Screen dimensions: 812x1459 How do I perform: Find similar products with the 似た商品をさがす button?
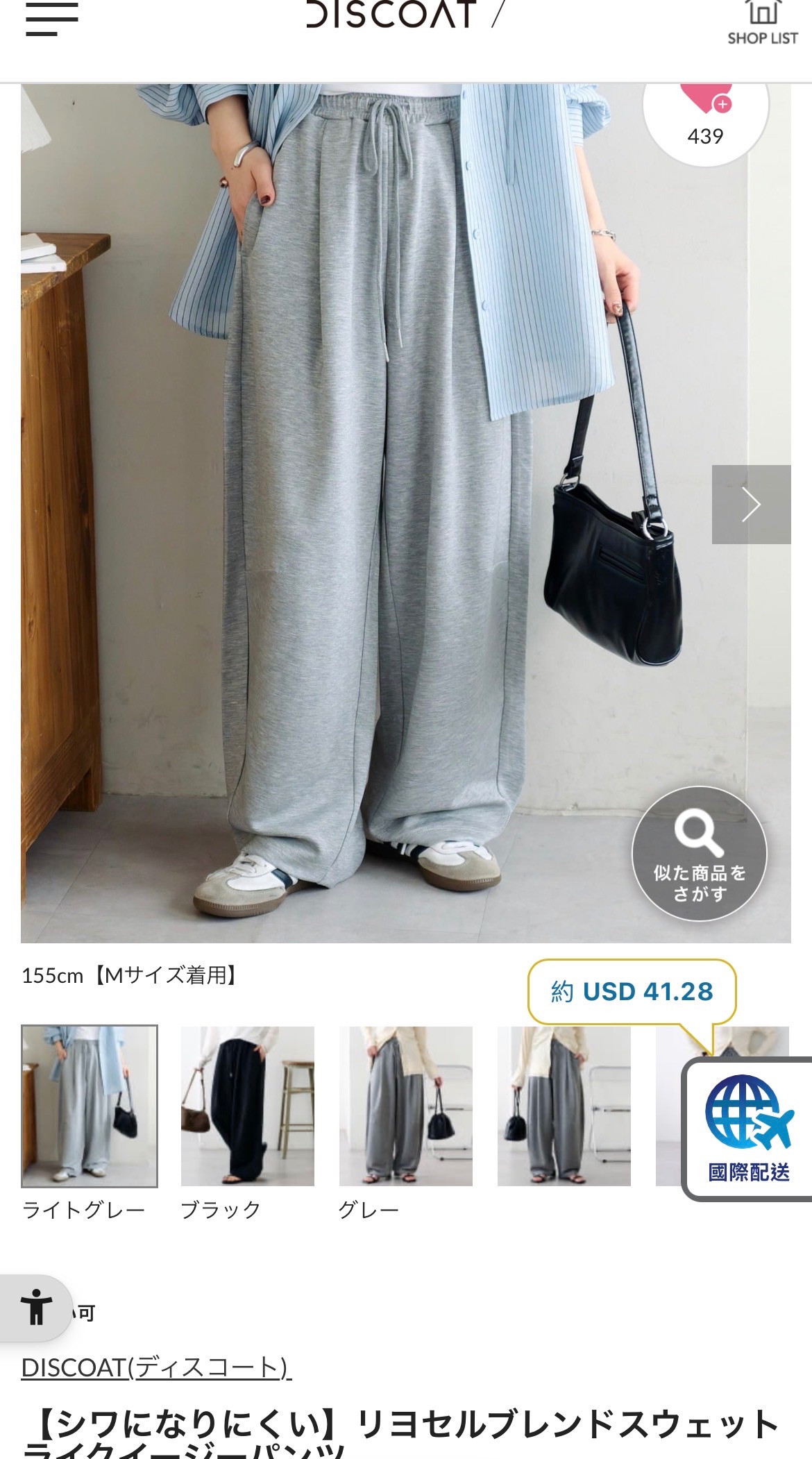tap(699, 854)
